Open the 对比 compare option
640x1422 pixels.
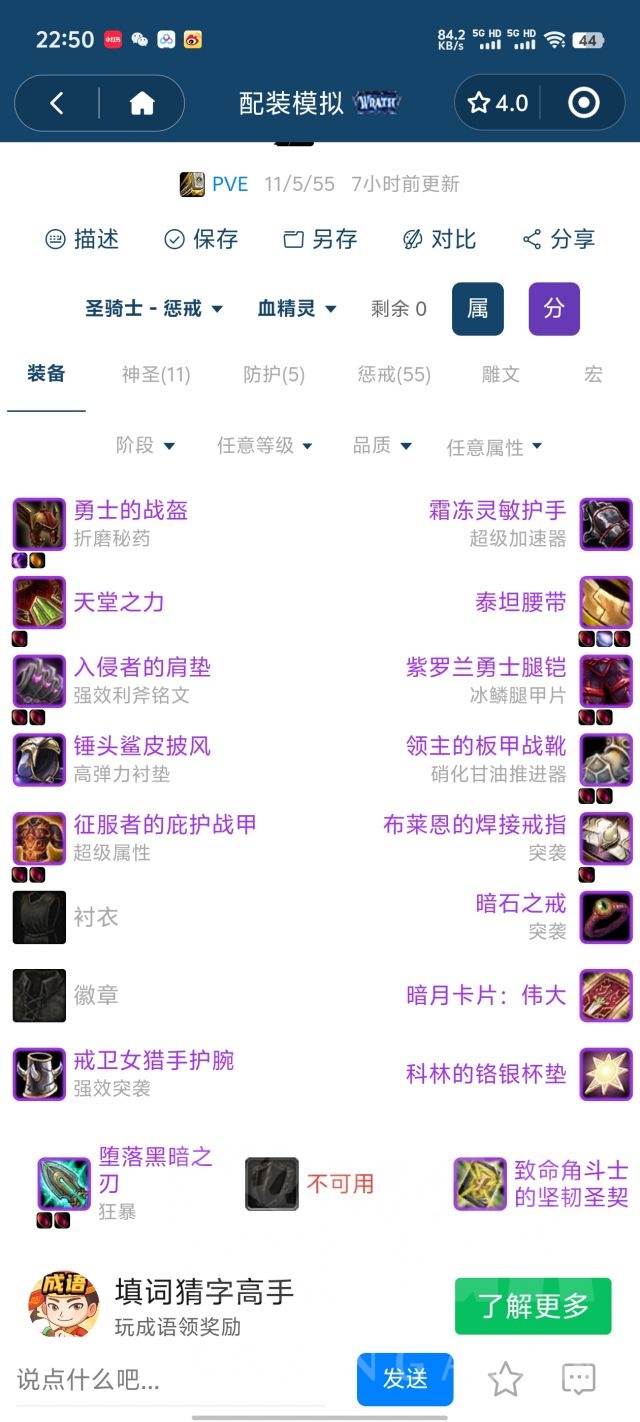439,239
